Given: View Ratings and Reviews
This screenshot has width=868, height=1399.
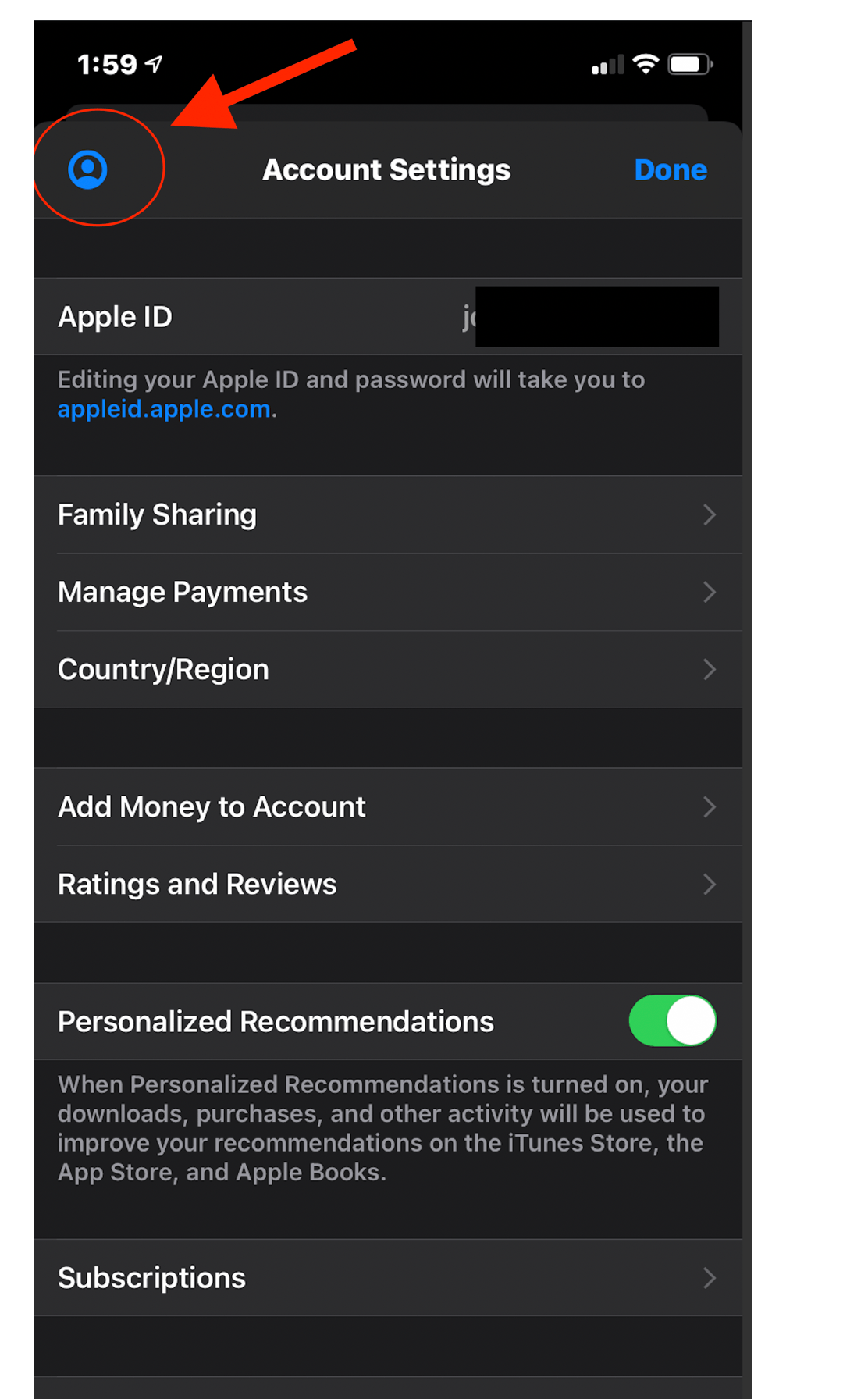Looking at the screenshot, I should point(387,885).
